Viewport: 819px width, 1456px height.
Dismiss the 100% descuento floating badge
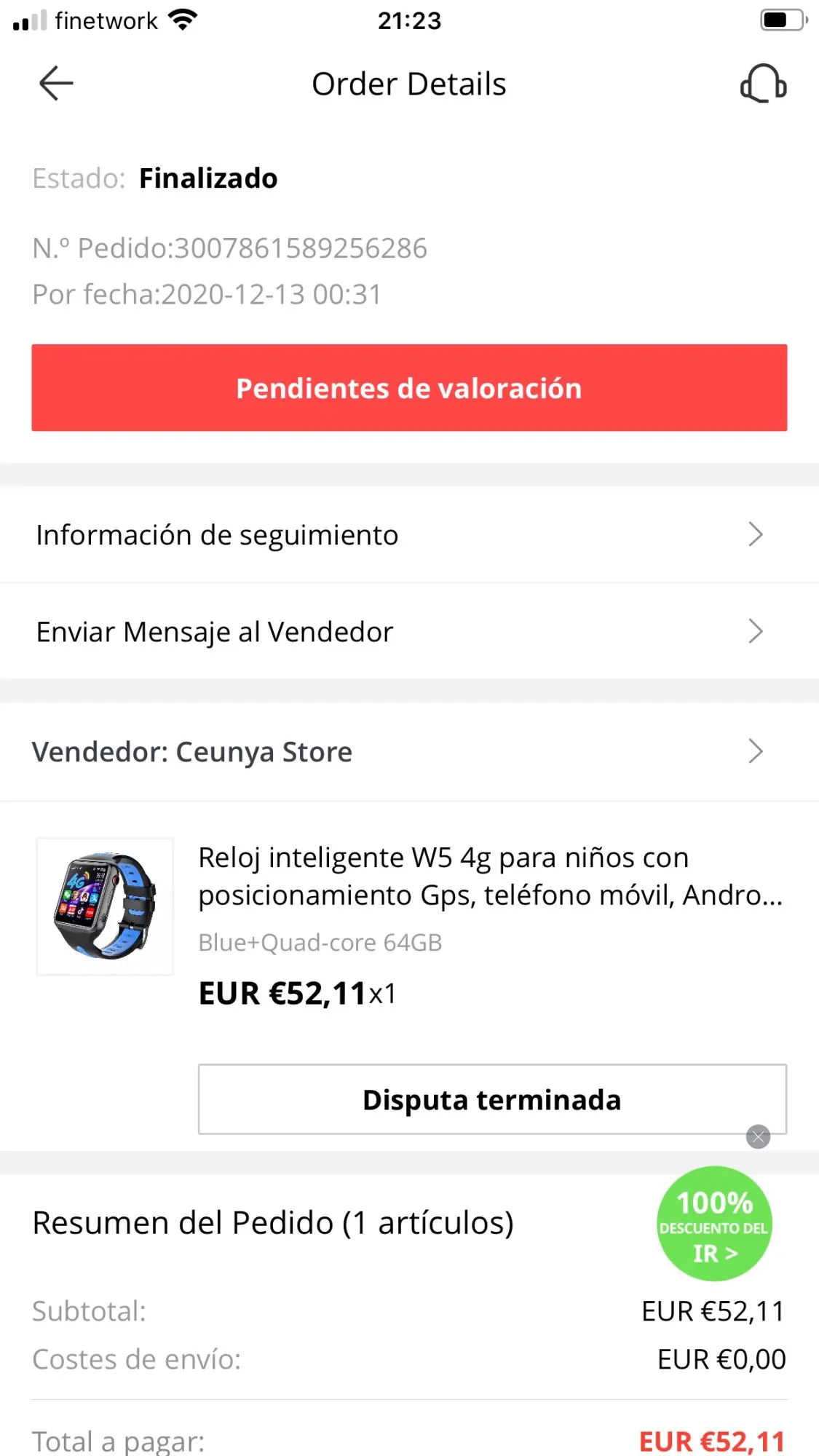point(759,1136)
